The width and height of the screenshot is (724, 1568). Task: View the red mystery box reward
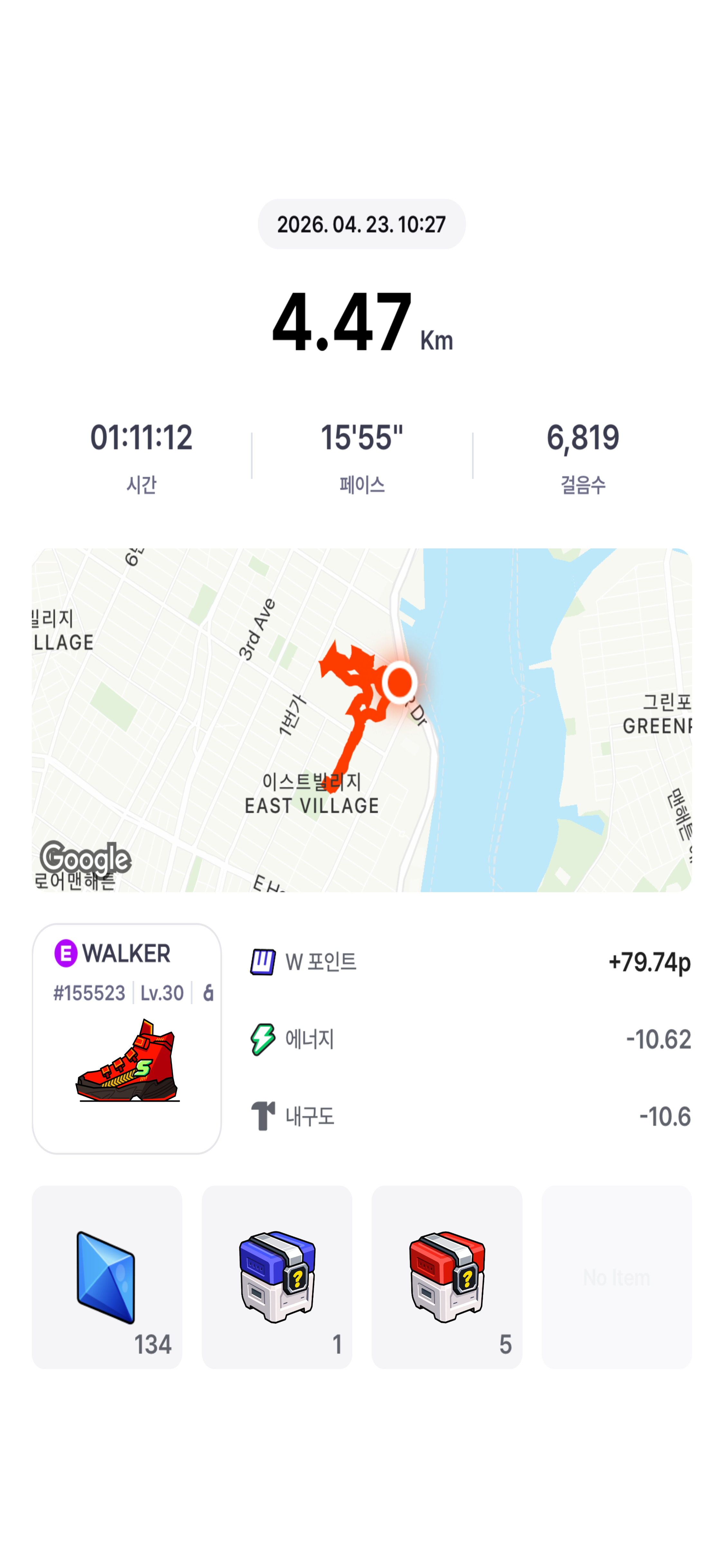point(447,1277)
